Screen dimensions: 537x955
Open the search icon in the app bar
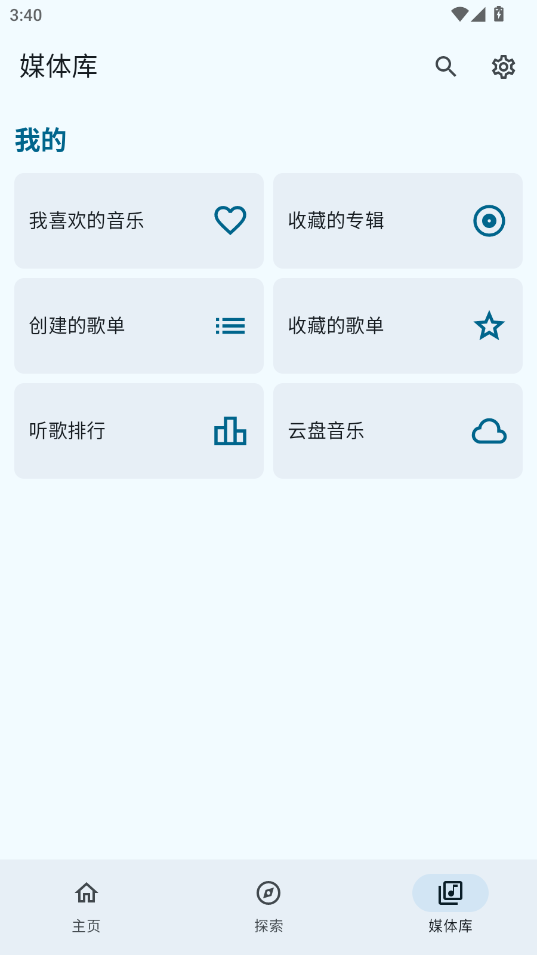(446, 66)
